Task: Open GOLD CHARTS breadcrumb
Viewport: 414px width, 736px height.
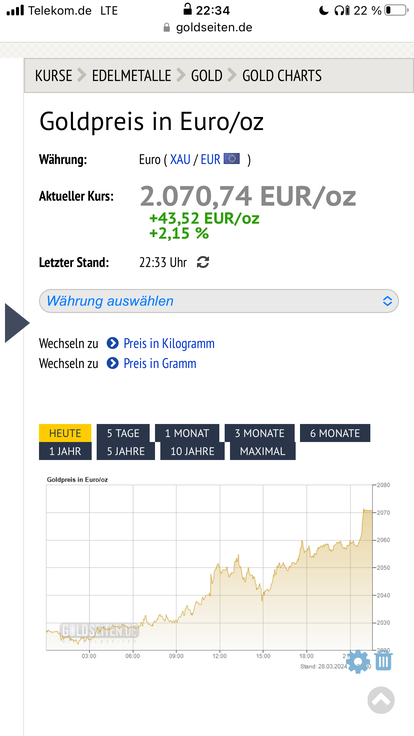Action: 282,76
